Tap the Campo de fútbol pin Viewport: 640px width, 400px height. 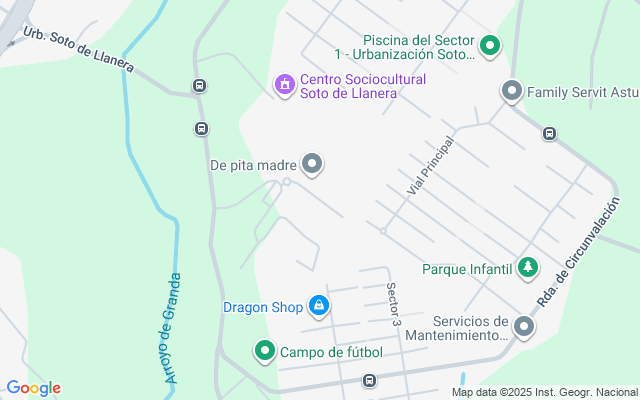265,351
